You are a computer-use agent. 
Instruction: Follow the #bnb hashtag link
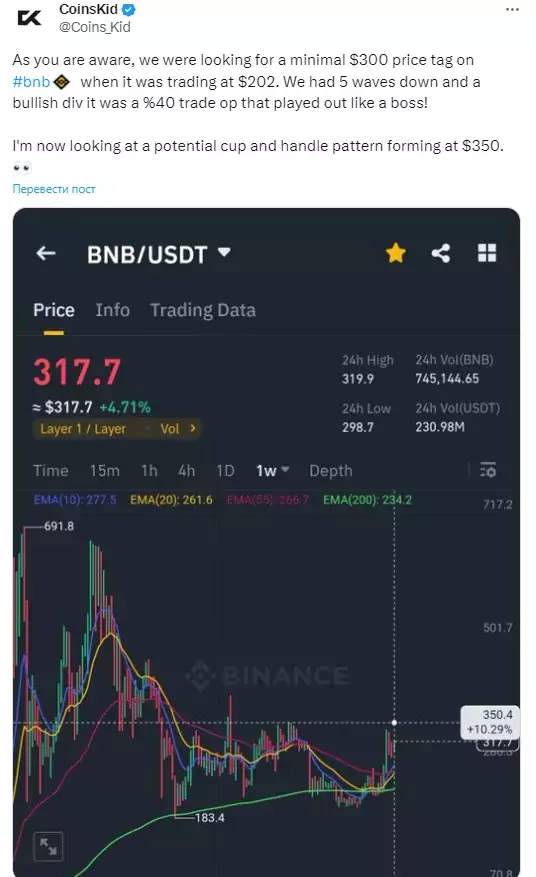(x=31, y=82)
